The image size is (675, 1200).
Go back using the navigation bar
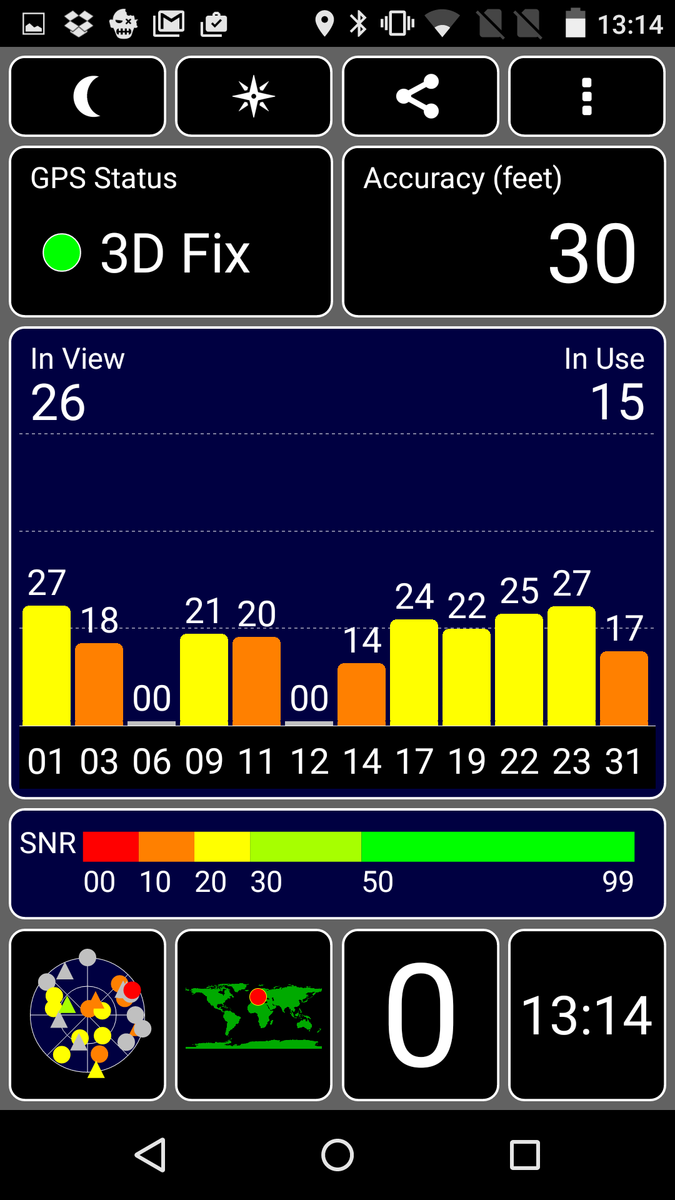(150, 1155)
